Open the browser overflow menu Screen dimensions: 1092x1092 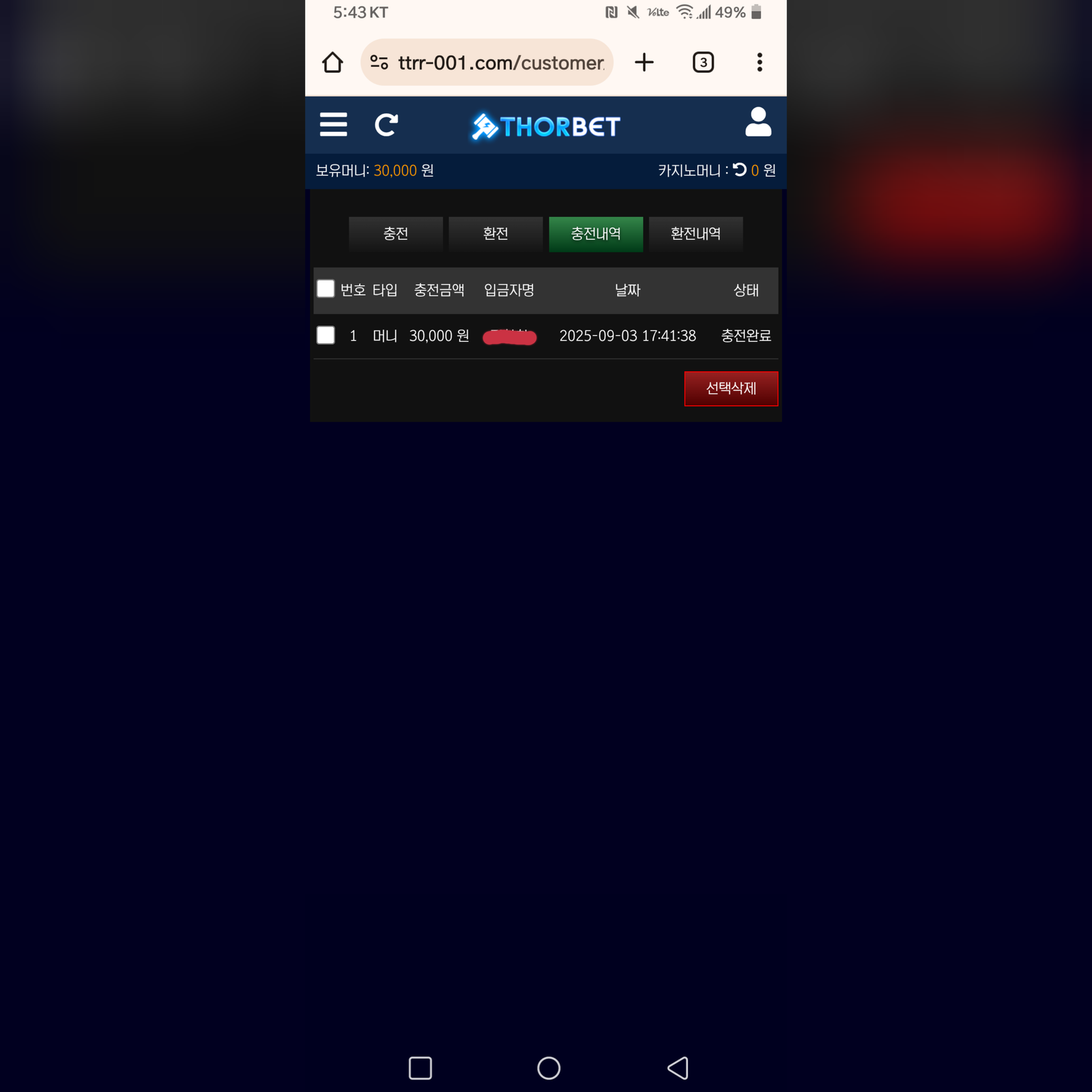759,63
